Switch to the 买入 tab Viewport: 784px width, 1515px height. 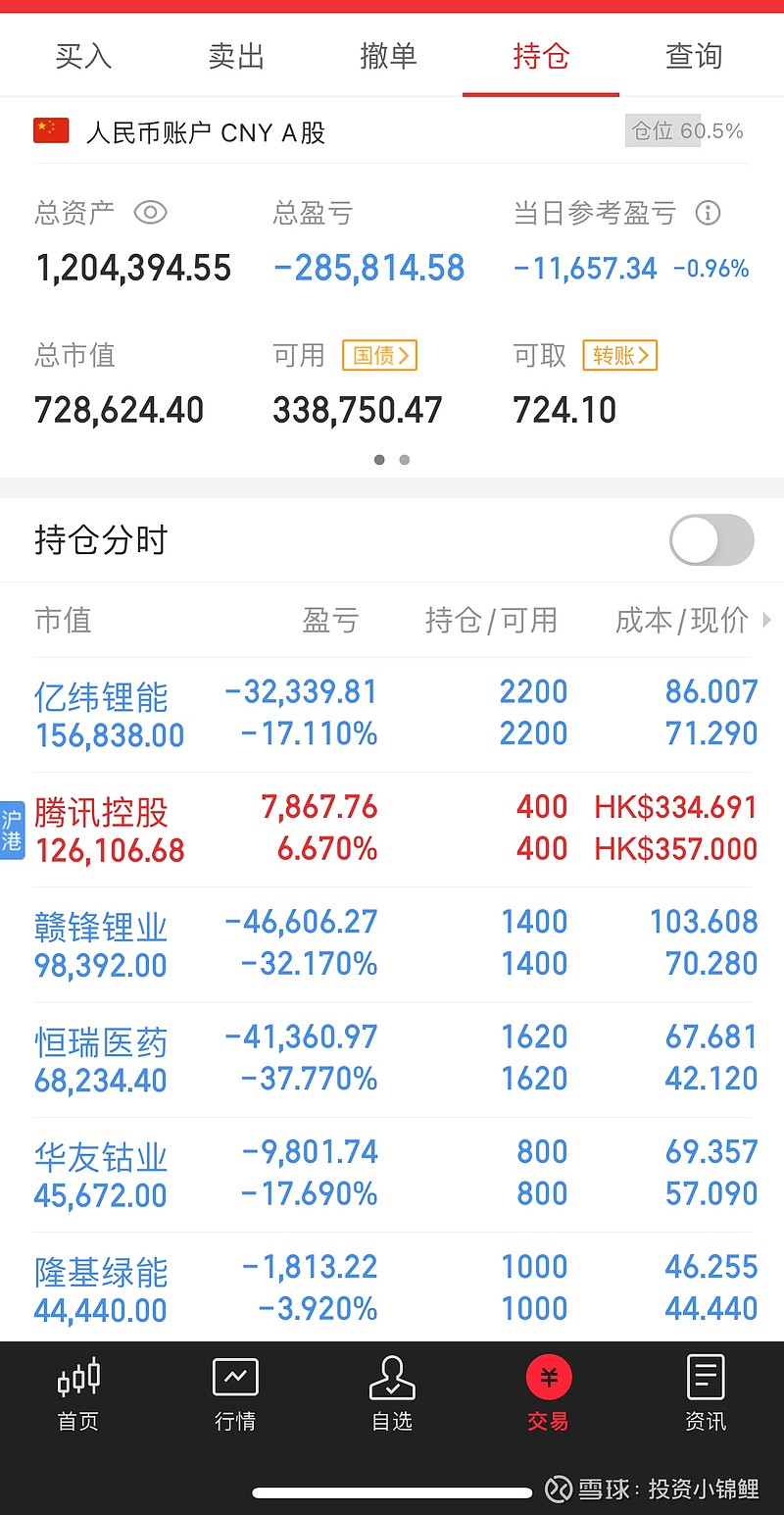point(83,56)
